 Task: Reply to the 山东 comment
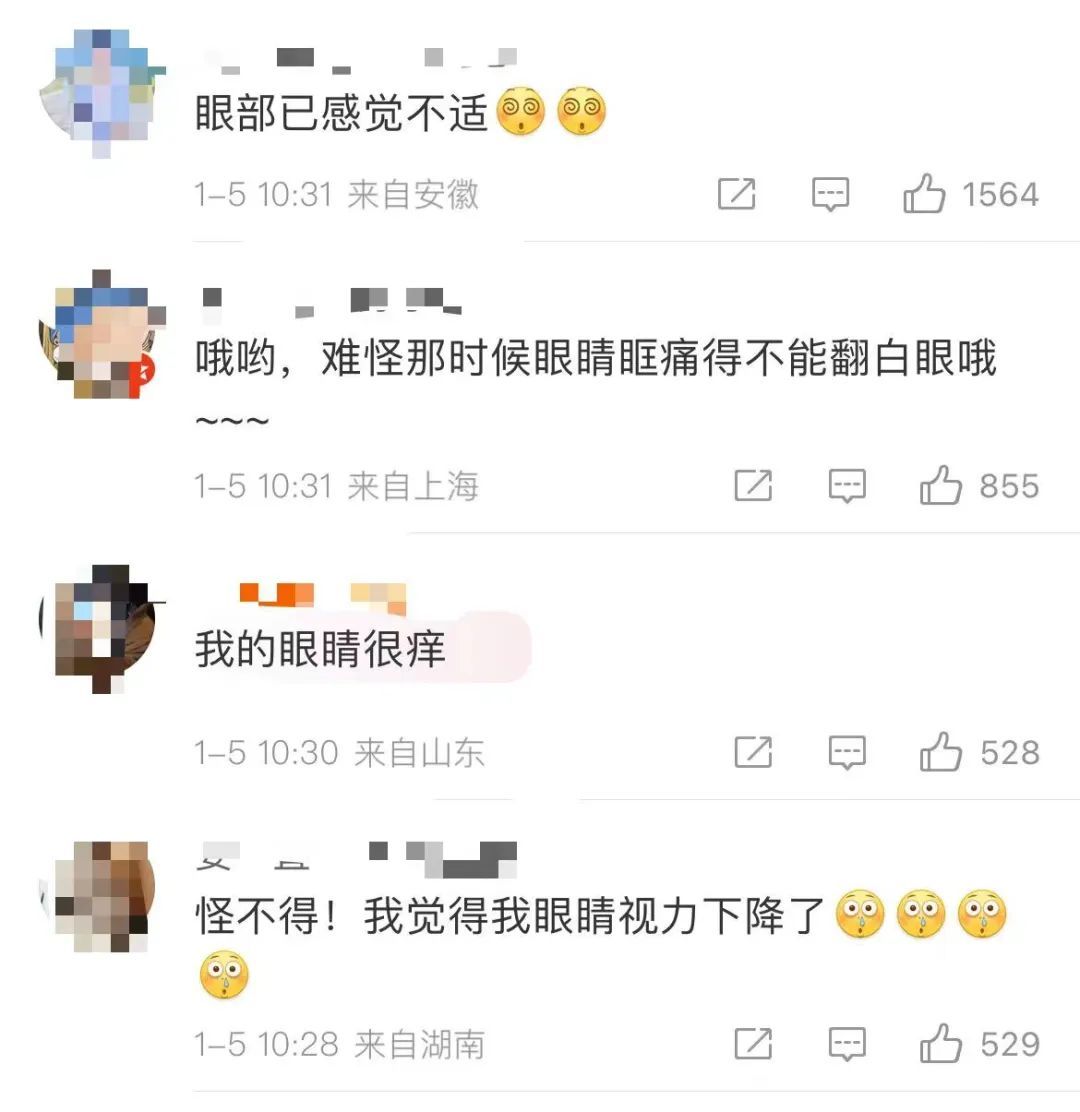[847, 754]
